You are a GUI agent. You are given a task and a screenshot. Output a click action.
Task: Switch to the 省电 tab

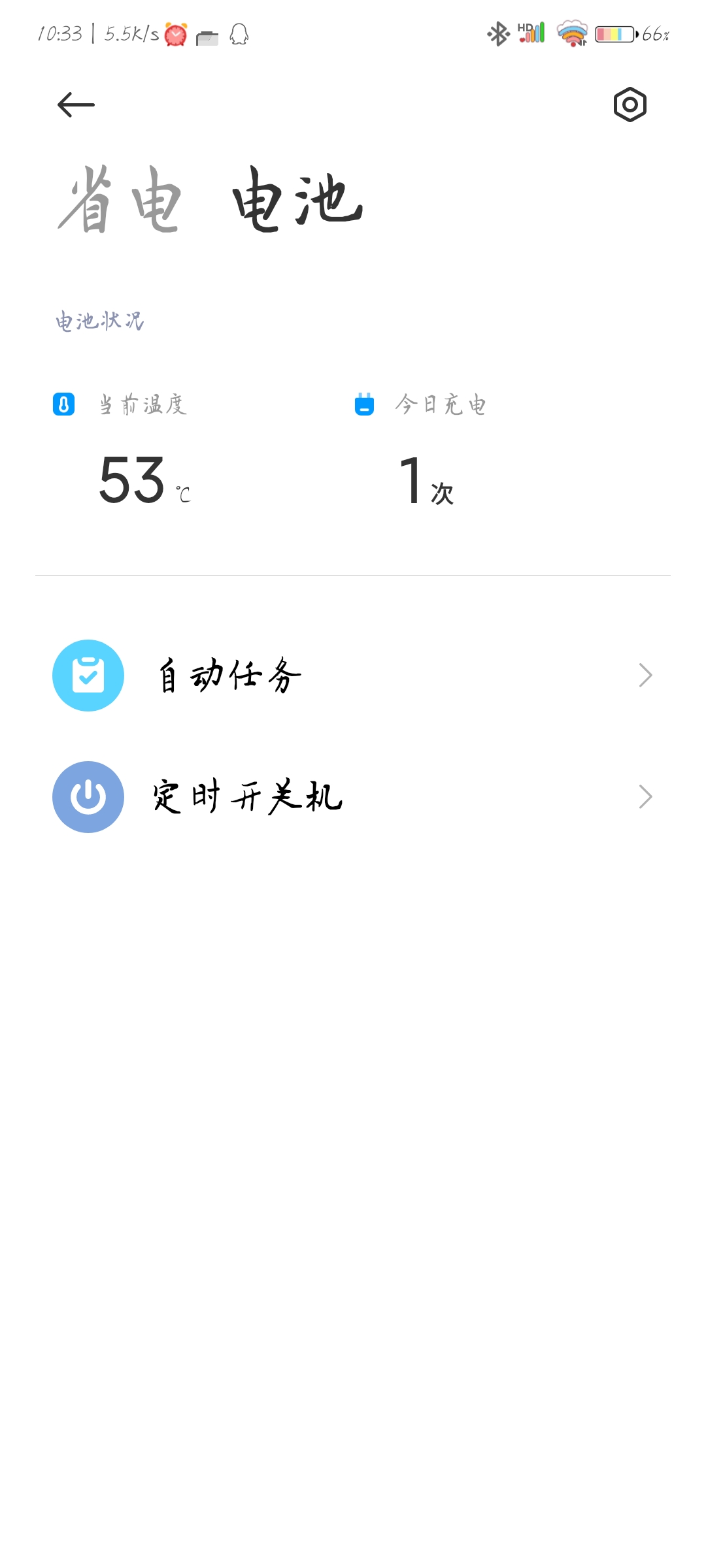click(120, 199)
